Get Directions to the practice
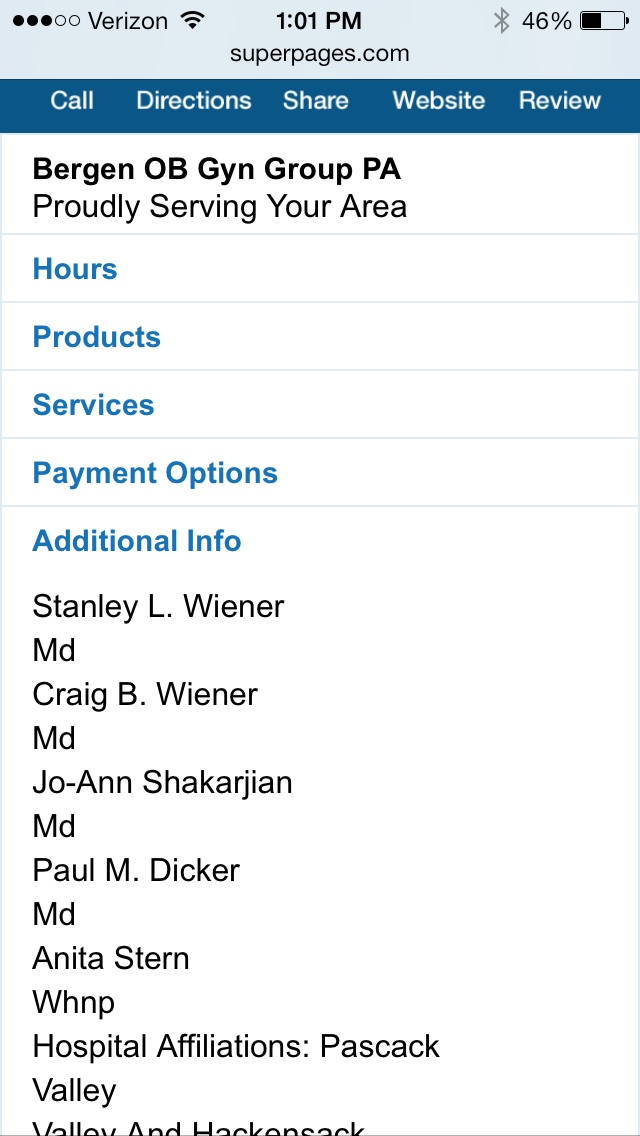This screenshot has width=640, height=1136. [x=194, y=100]
